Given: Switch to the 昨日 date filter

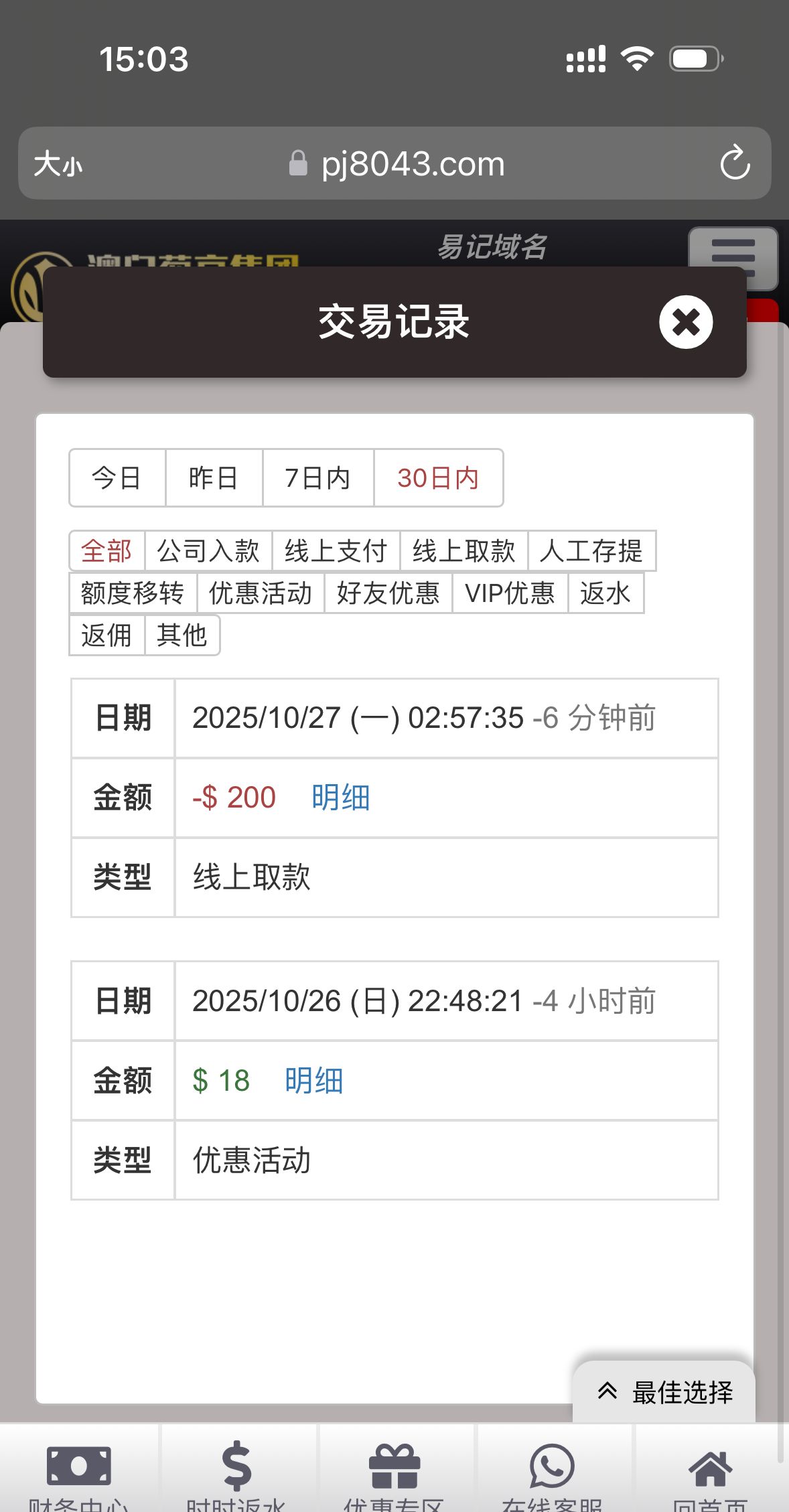Looking at the screenshot, I should pyautogui.click(x=214, y=478).
